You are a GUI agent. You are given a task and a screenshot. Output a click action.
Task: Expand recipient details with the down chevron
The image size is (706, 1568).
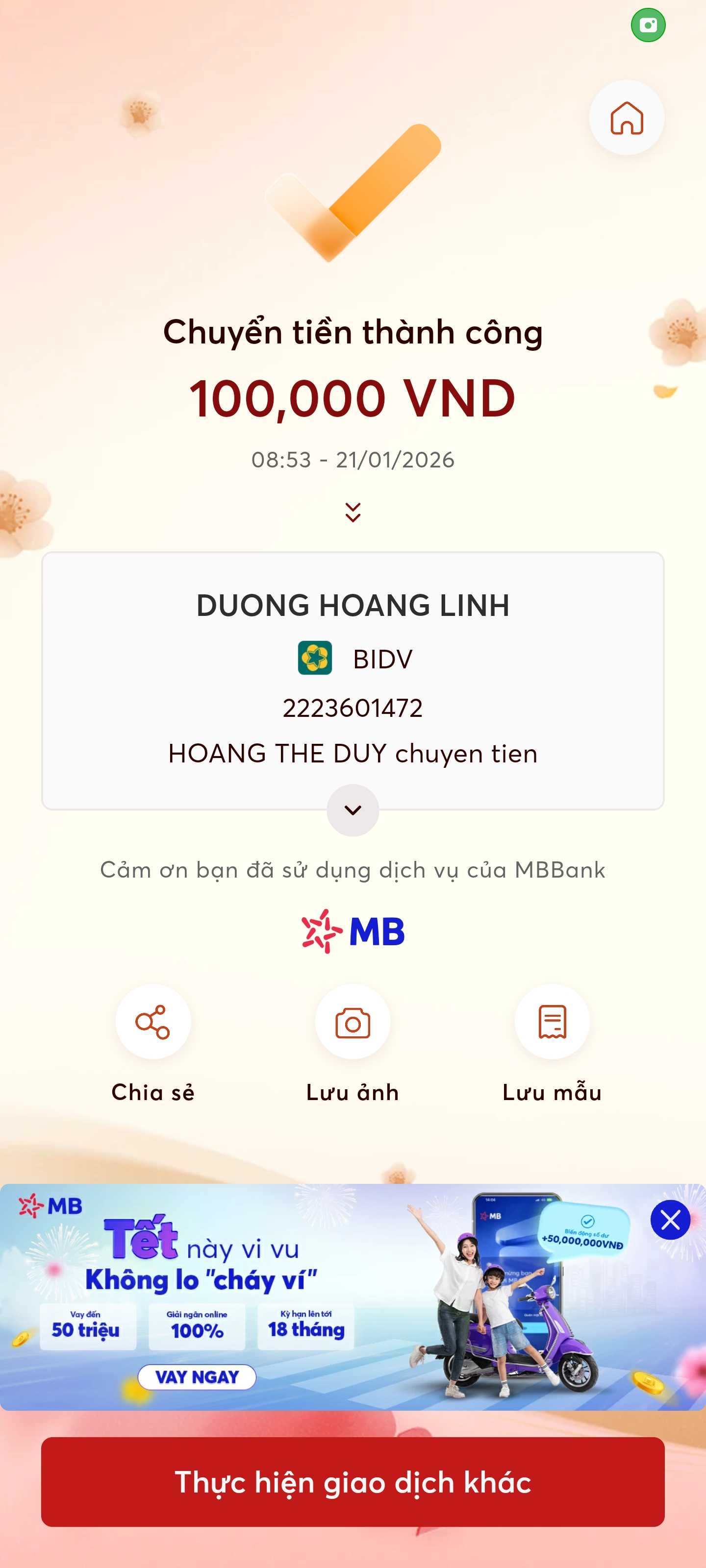pos(353,809)
